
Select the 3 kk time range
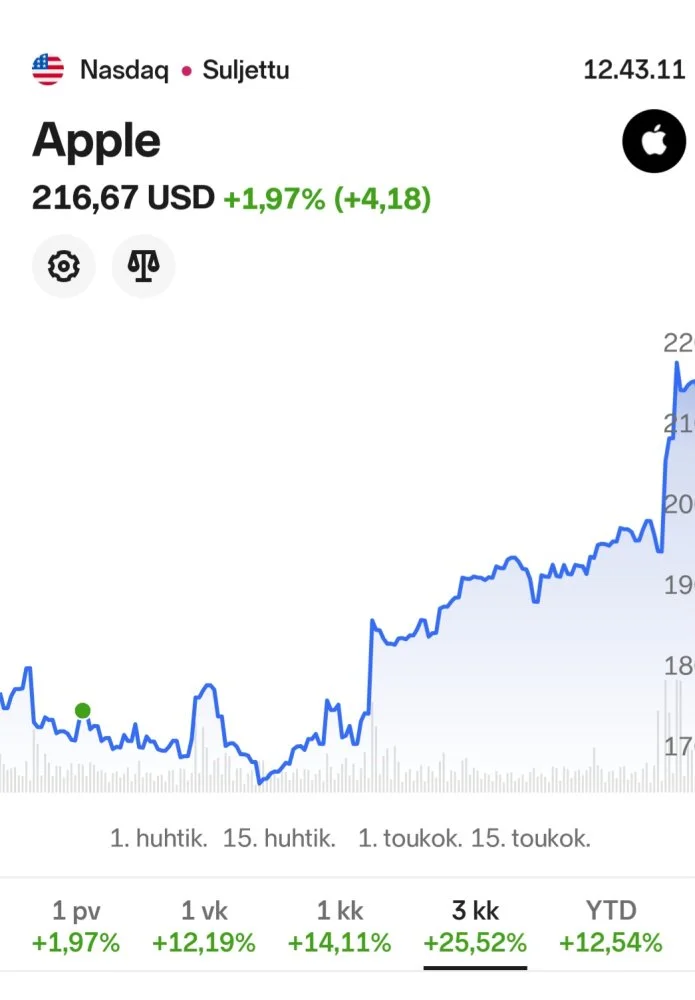[x=475, y=925]
